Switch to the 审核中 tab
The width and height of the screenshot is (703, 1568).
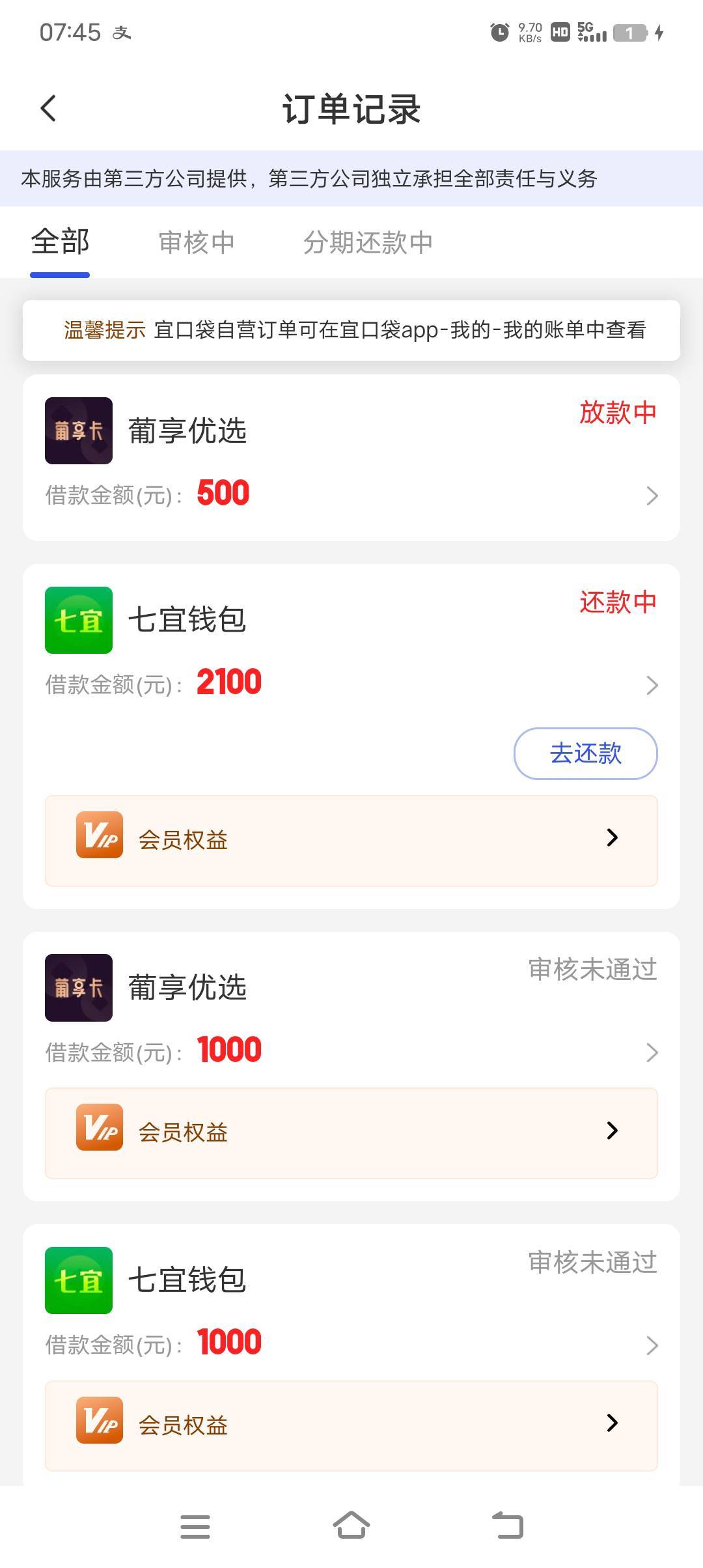coord(196,243)
